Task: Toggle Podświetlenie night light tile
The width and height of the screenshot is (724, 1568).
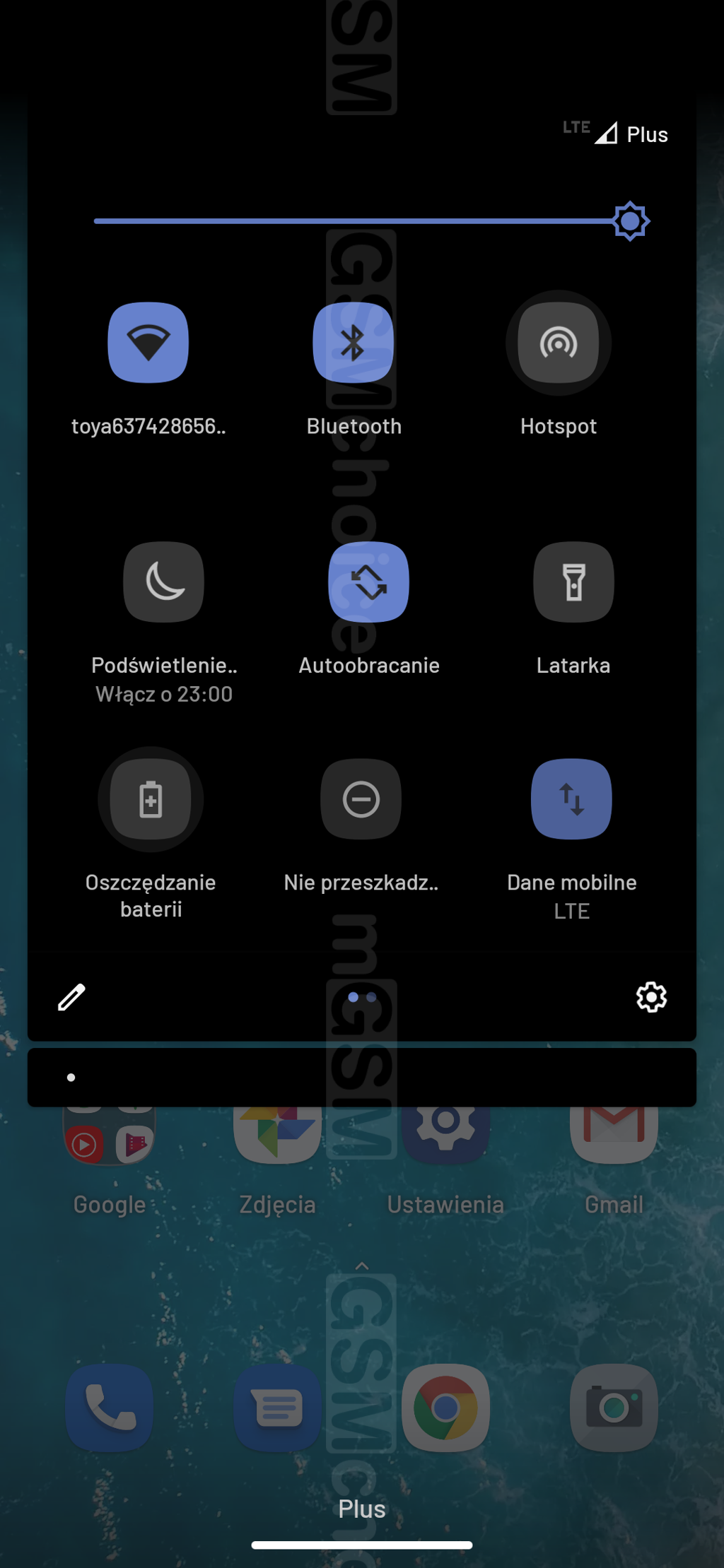Action: [x=163, y=582]
